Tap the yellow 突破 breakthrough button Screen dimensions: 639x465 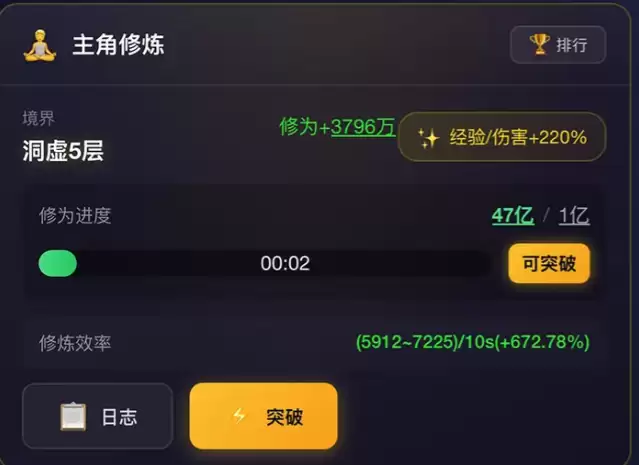pos(263,416)
